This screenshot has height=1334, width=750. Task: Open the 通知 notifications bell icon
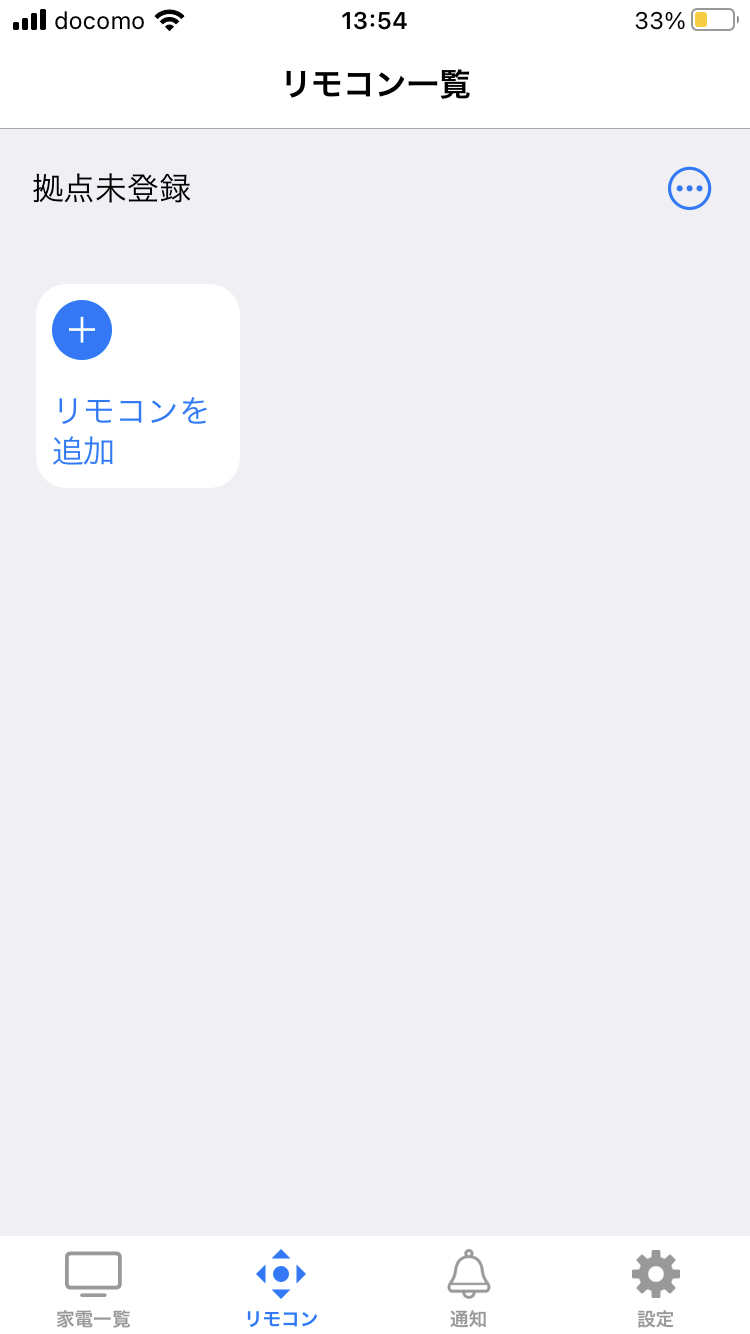click(x=467, y=1274)
